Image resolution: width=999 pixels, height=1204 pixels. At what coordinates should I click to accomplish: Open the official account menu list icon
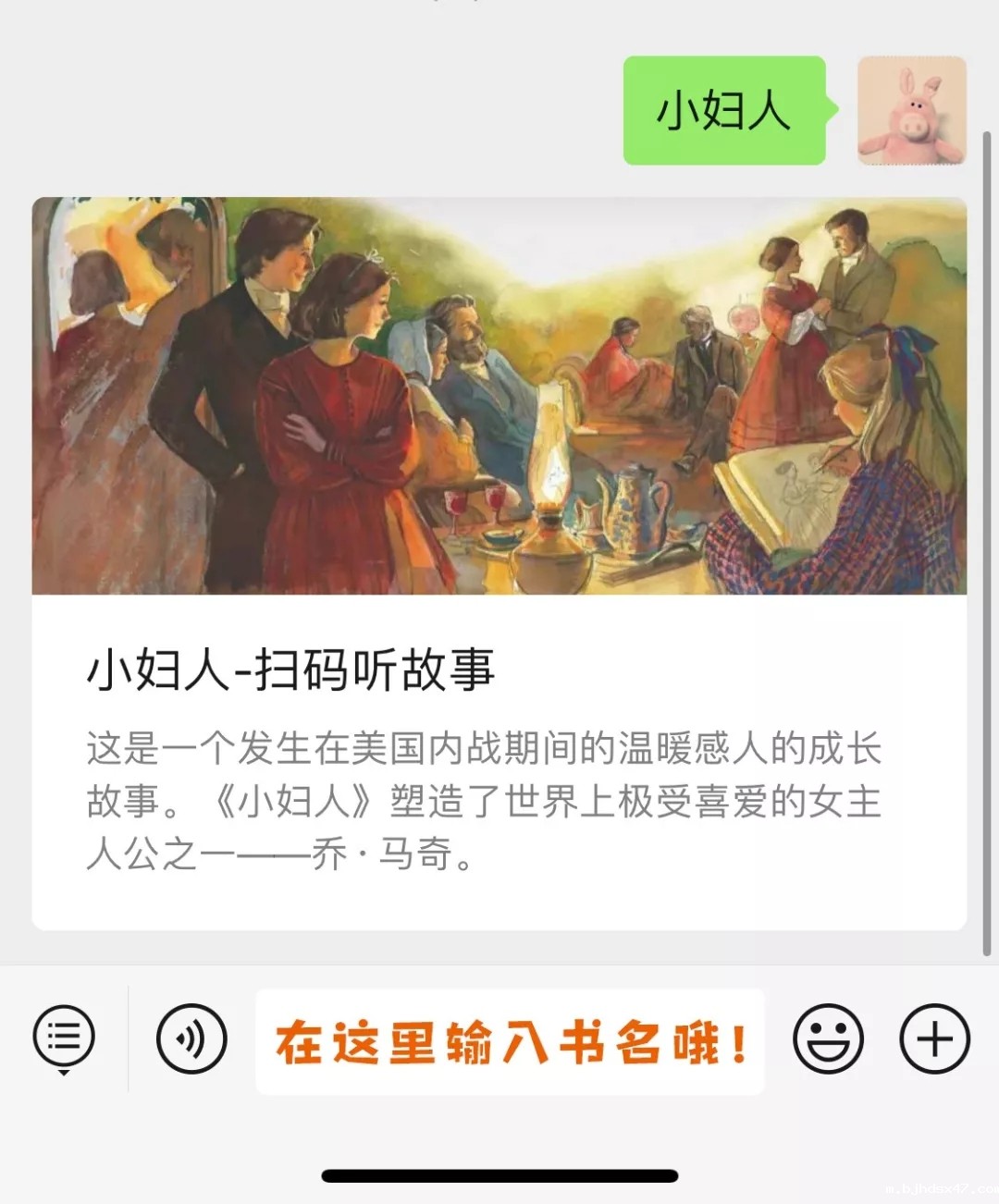point(62,1036)
